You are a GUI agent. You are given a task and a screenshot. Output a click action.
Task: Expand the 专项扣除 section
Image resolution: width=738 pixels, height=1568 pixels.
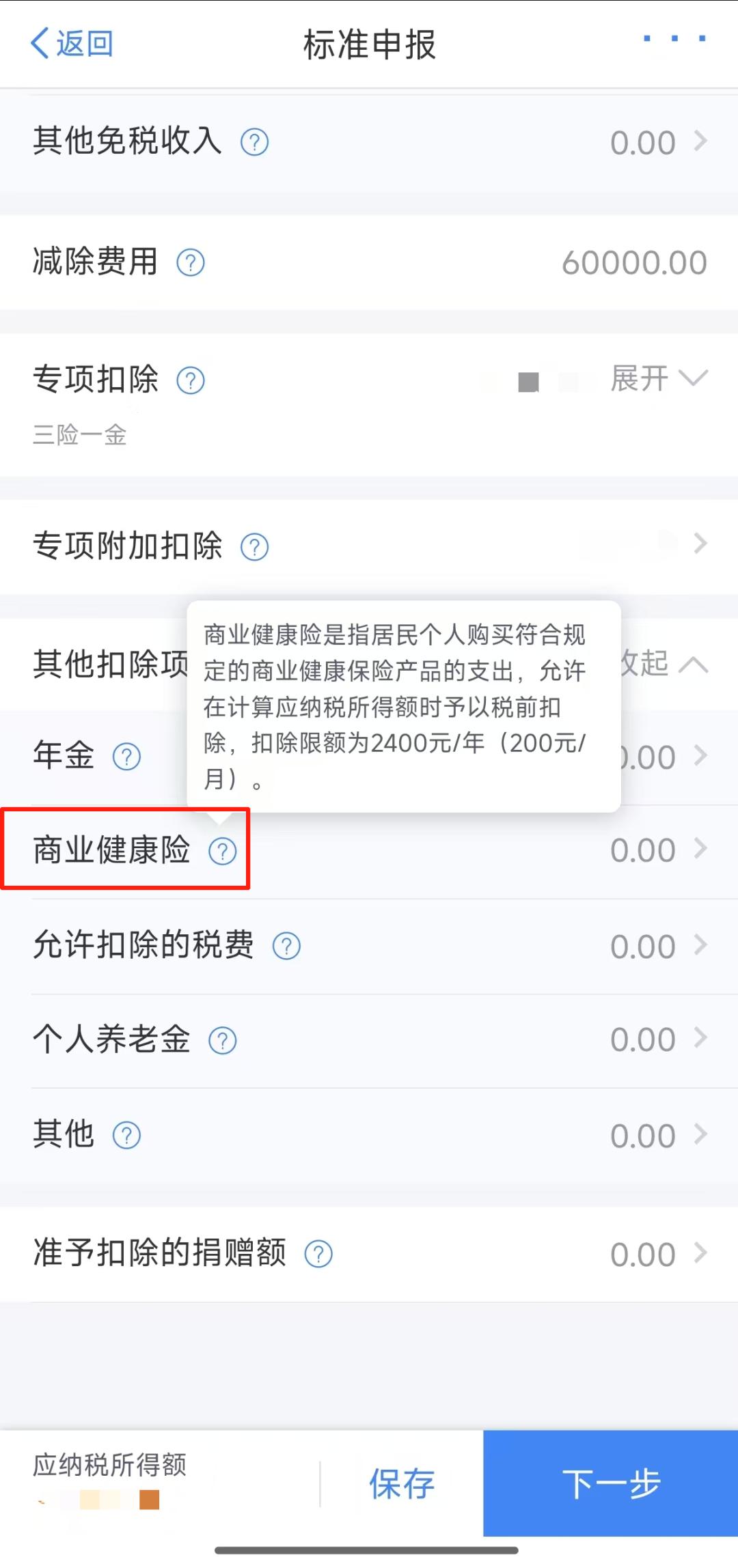click(x=659, y=378)
